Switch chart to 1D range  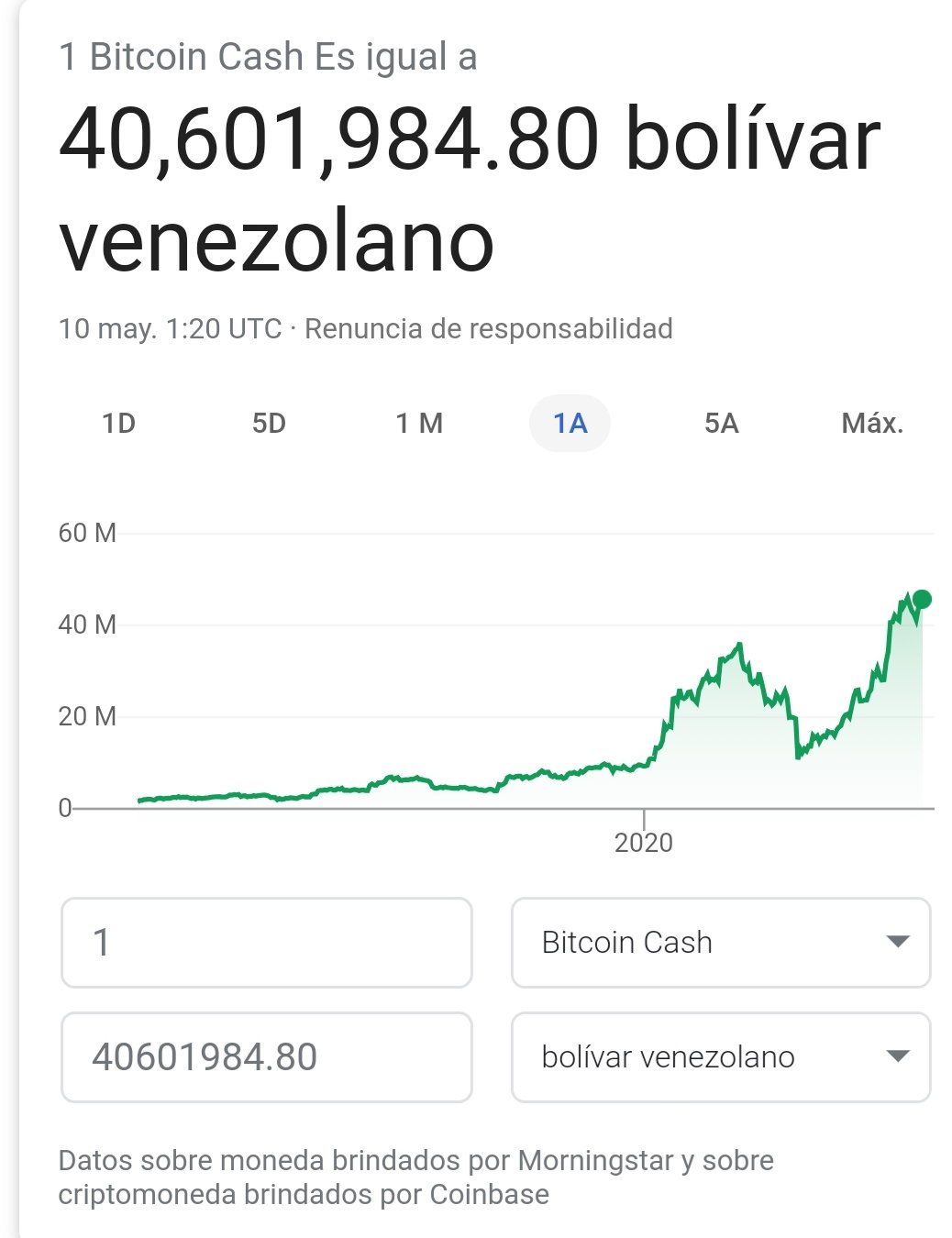(118, 423)
